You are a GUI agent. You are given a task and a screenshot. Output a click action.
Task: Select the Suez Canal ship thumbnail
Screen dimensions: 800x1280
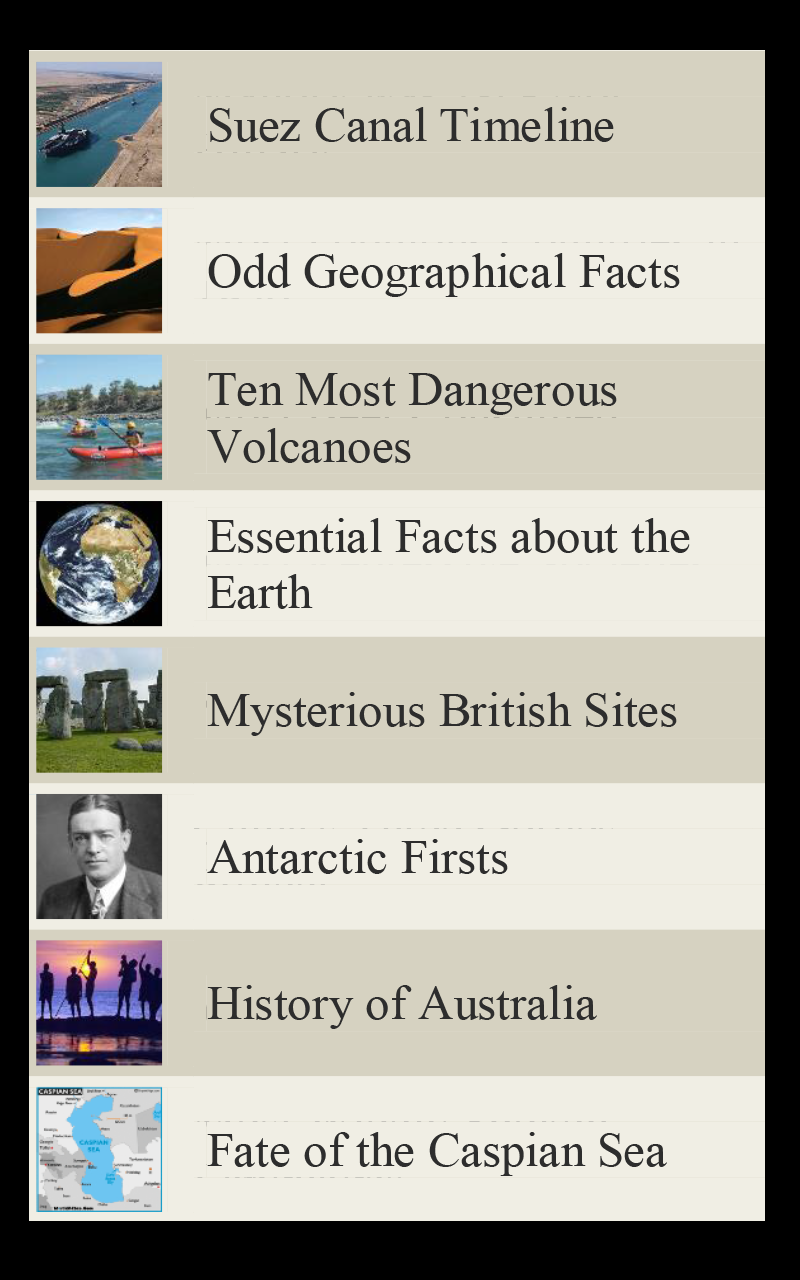click(x=99, y=123)
